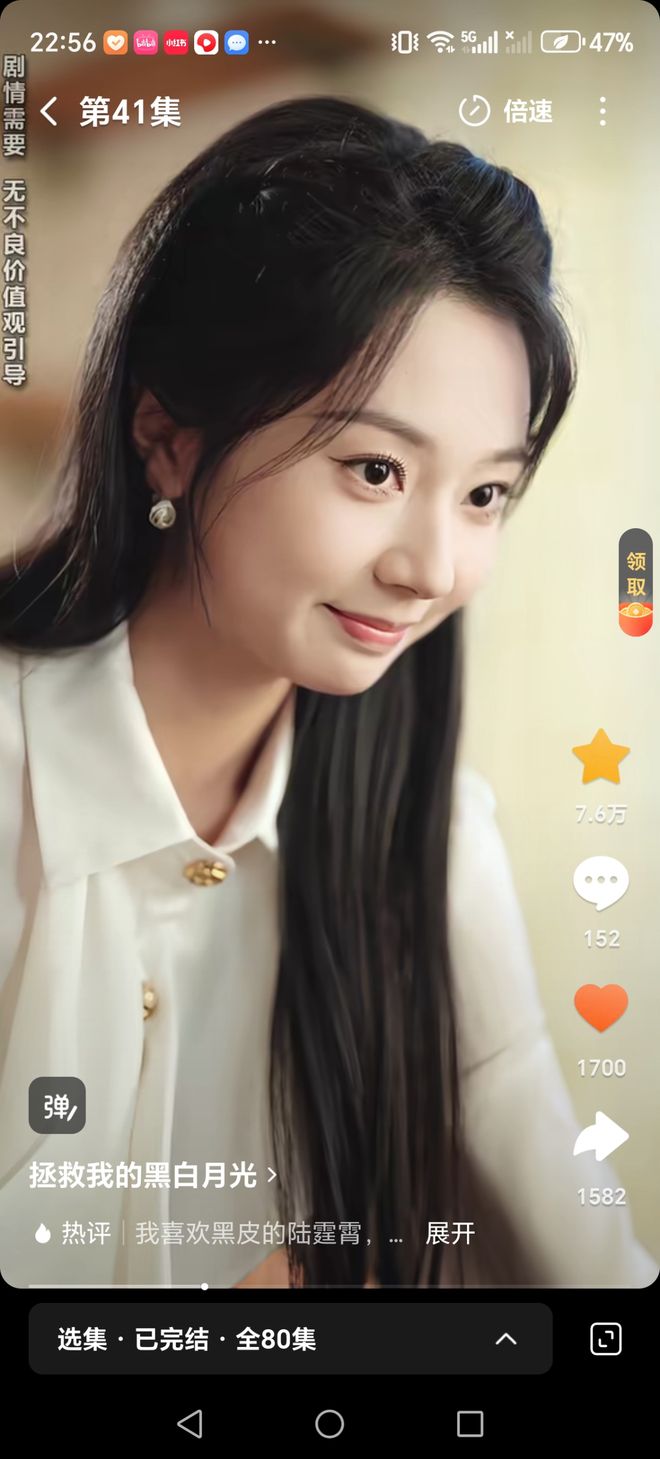Image resolution: width=660 pixels, height=1459 pixels.
Task: Go back from episode 41
Action: [48, 111]
